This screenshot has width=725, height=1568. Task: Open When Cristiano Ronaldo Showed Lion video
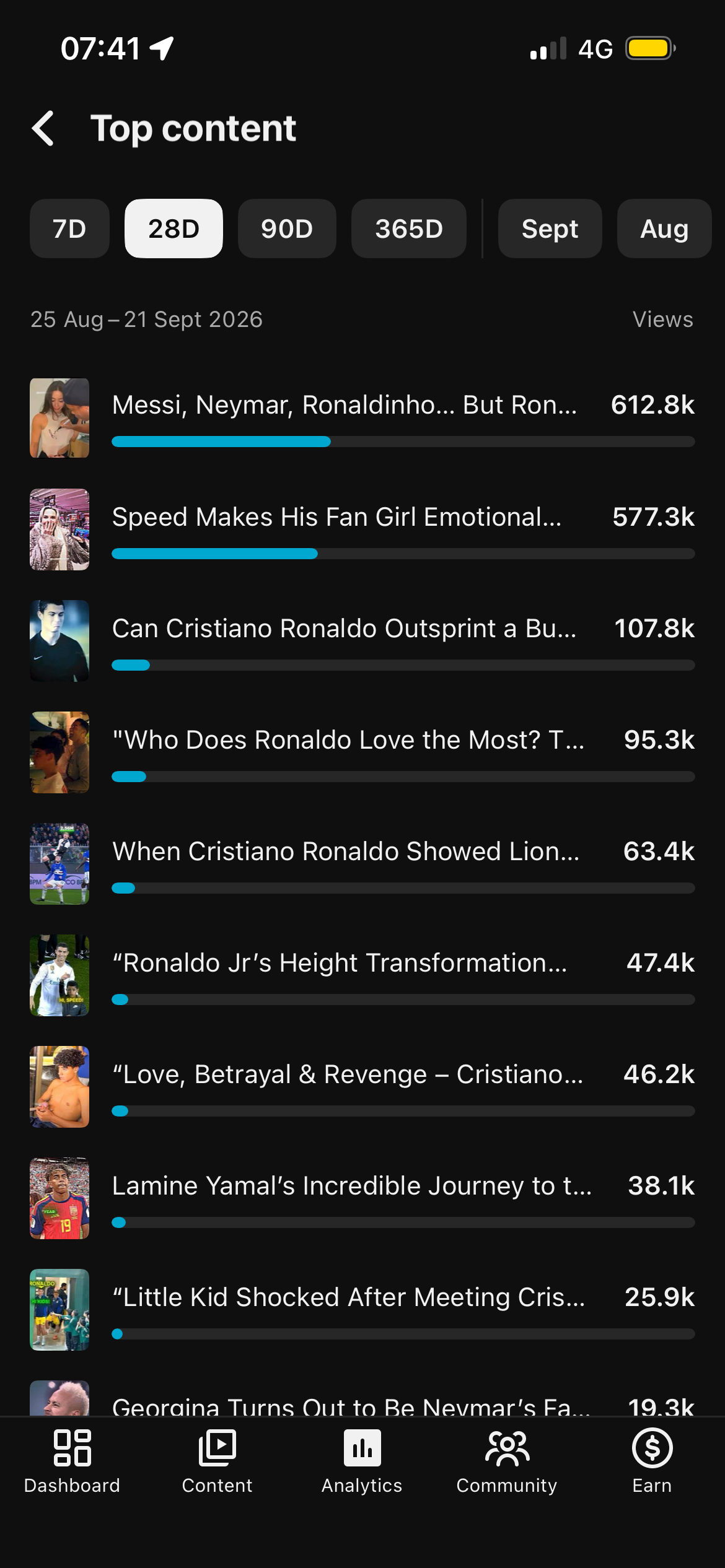tap(362, 864)
